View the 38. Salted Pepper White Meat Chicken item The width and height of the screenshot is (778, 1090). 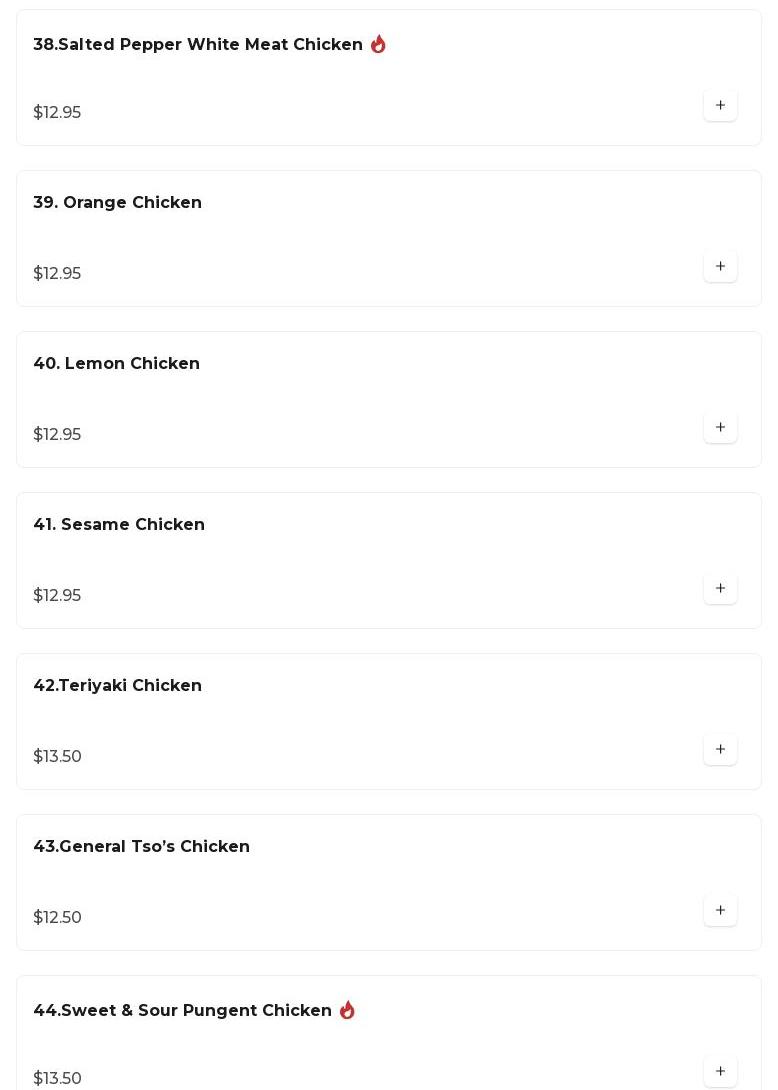click(198, 45)
